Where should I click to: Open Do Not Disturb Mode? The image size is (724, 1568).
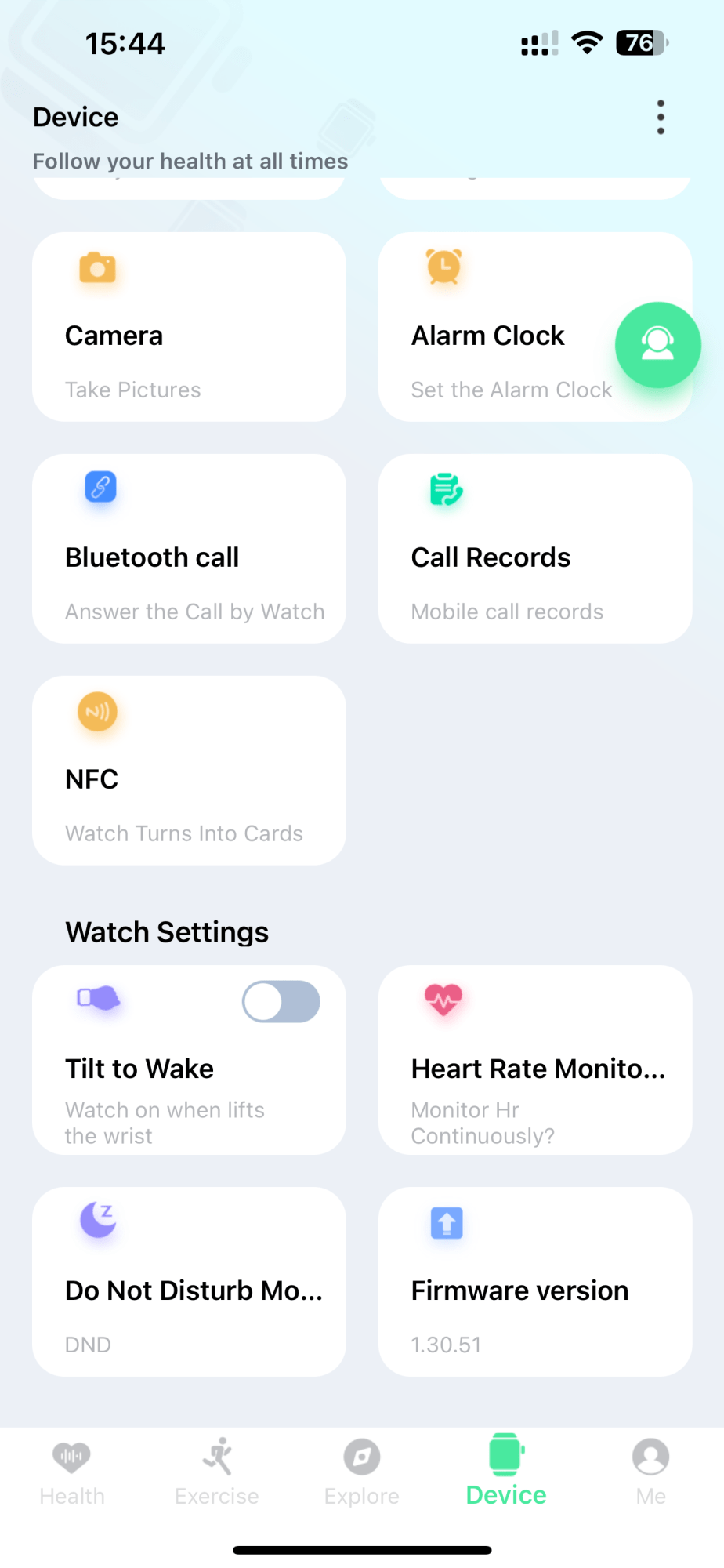point(189,1282)
